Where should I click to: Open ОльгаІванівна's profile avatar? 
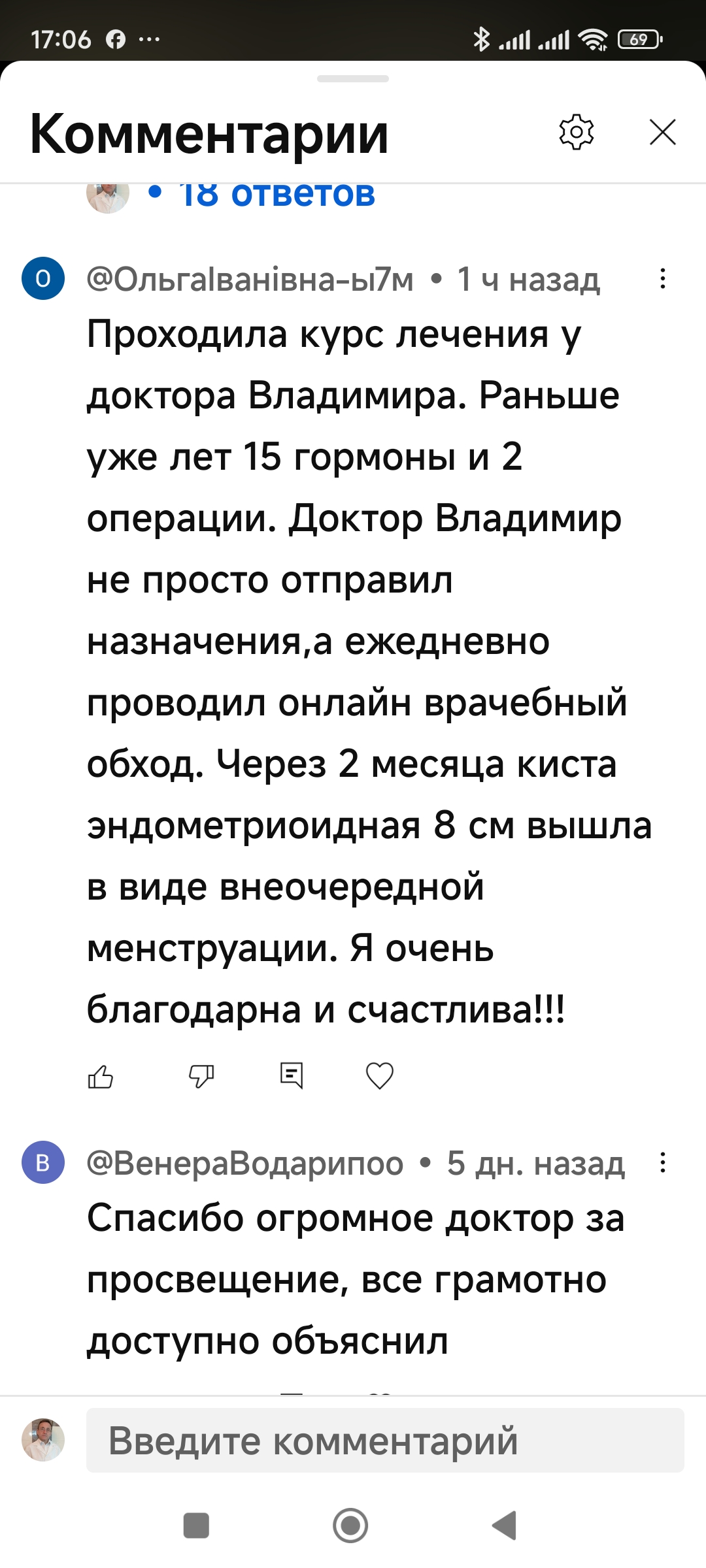click(43, 279)
